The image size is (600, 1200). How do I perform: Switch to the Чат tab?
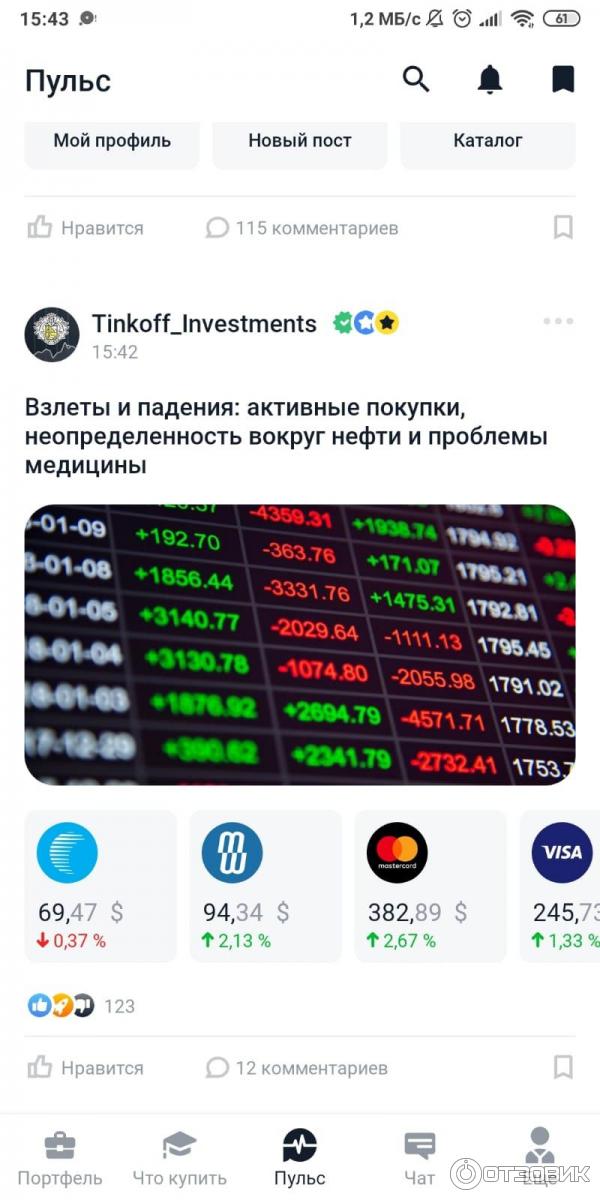tap(420, 1158)
